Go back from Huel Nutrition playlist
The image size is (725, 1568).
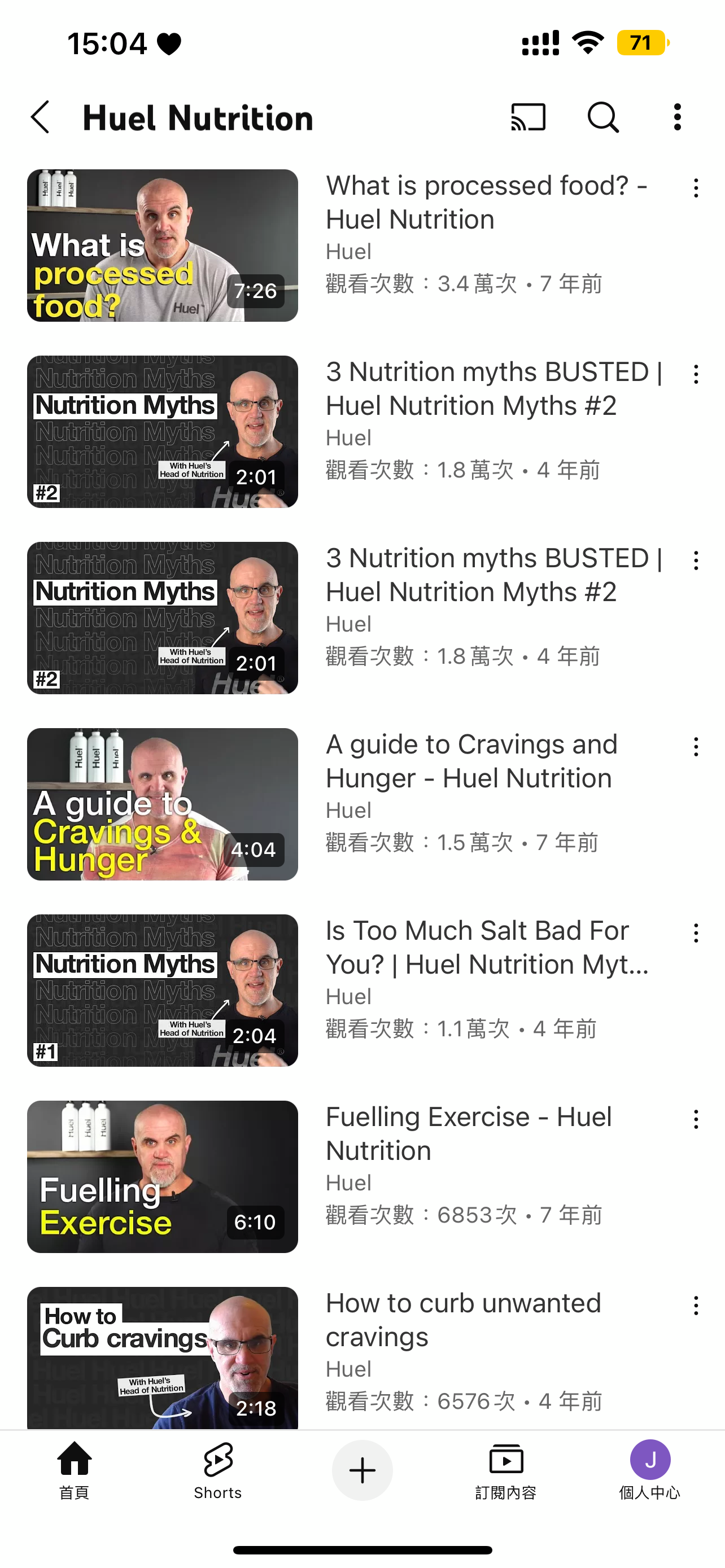40,117
